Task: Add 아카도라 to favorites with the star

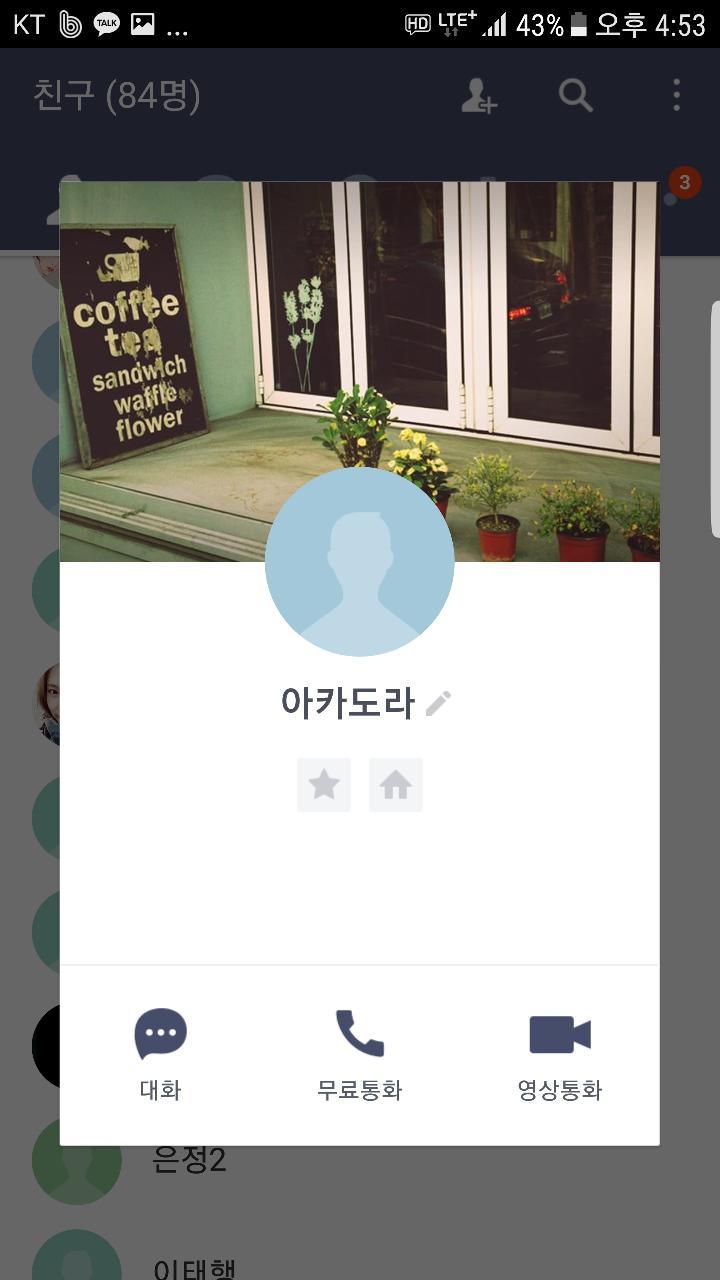Action: pos(324,785)
